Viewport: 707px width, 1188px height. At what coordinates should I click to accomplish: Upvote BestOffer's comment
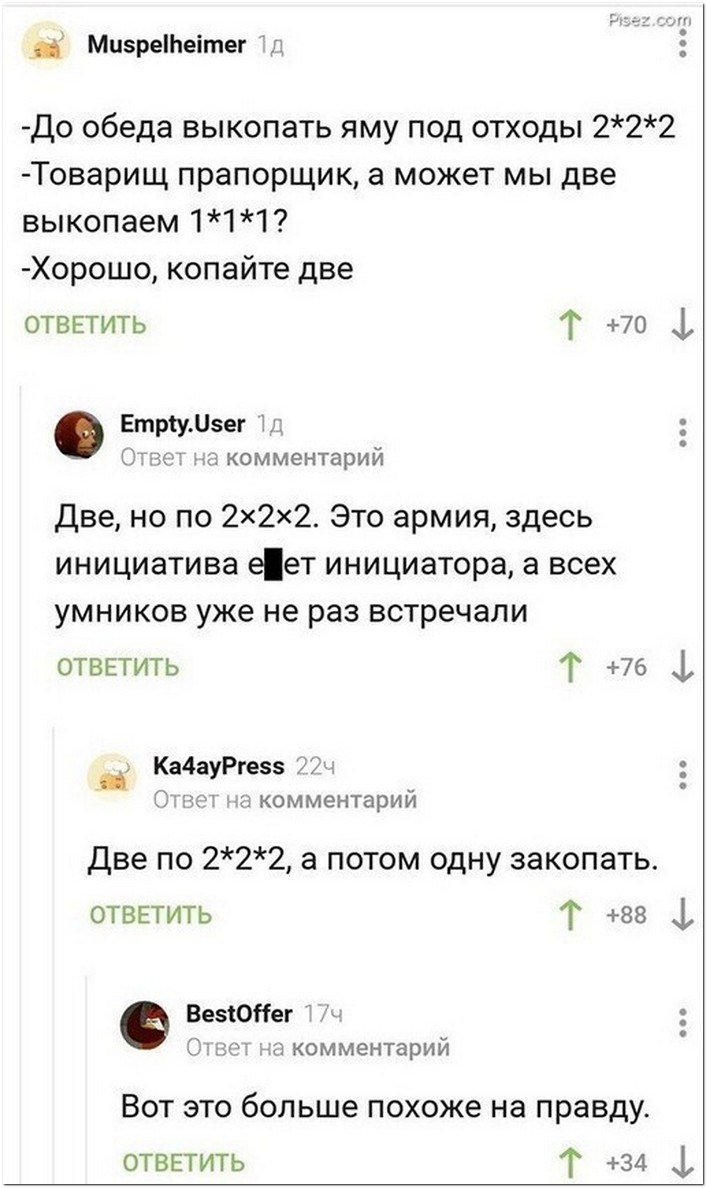point(569,1163)
